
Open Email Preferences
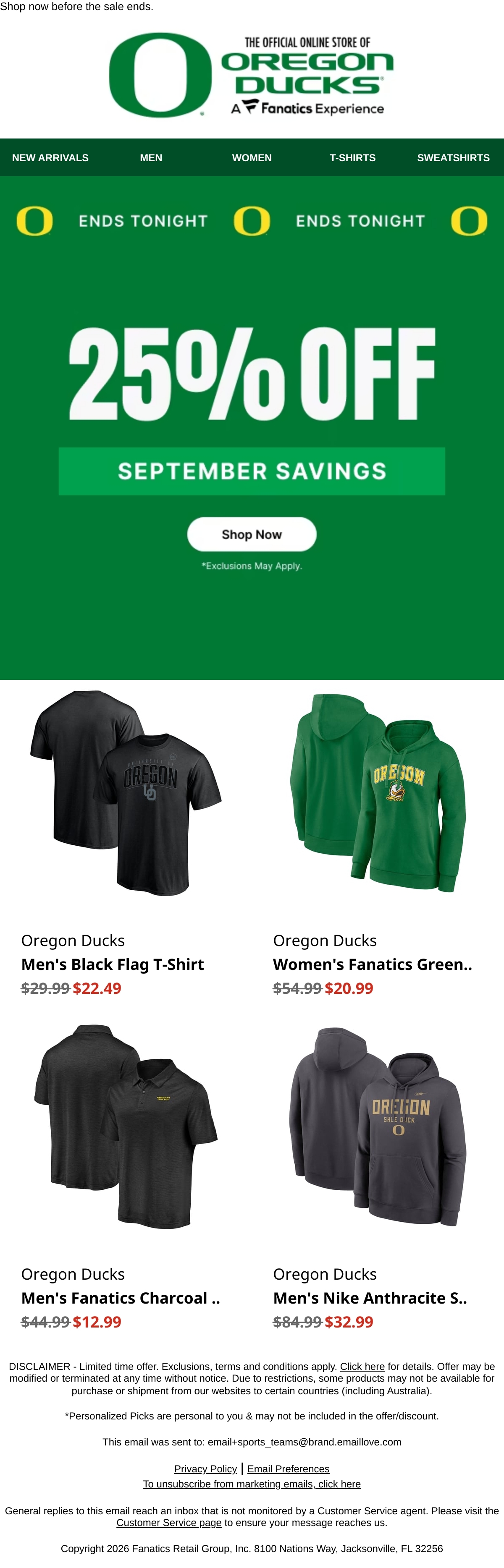coord(288,1468)
